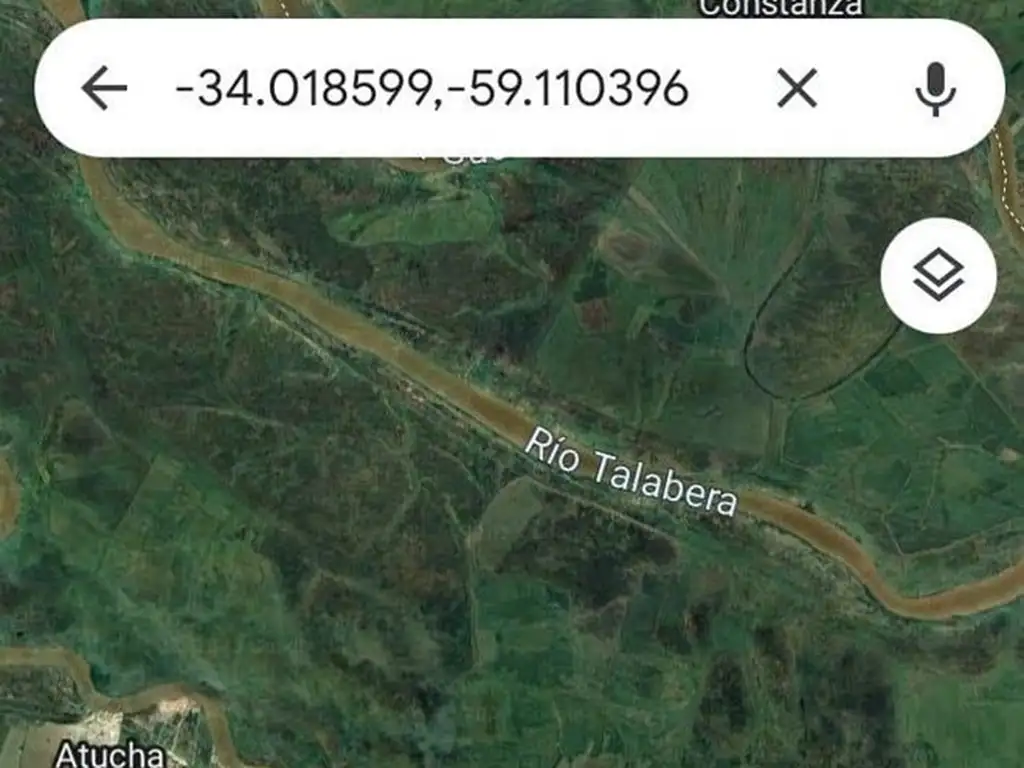Image resolution: width=1024 pixels, height=768 pixels.
Task: Open the map layers selector
Action: click(938, 276)
